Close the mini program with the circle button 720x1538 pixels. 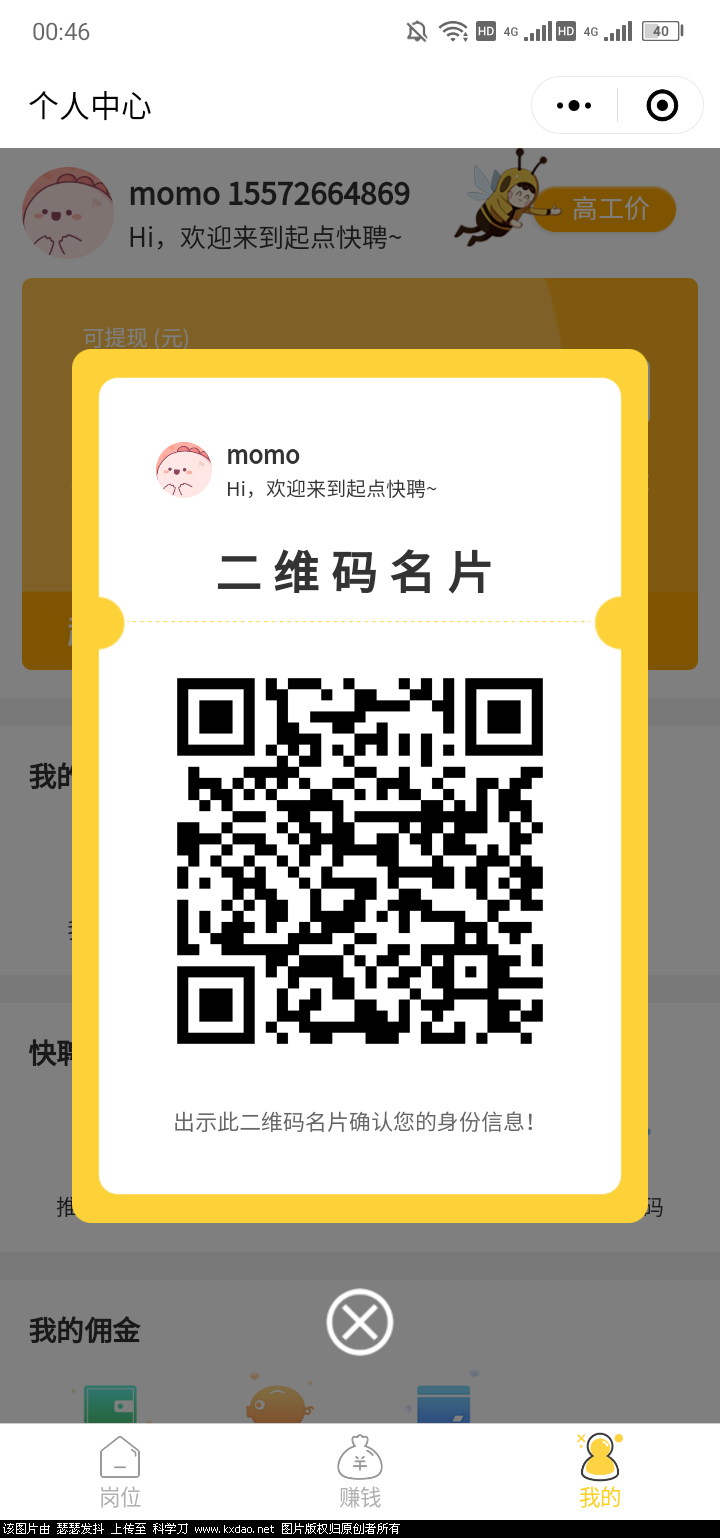(x=662, y=105)
